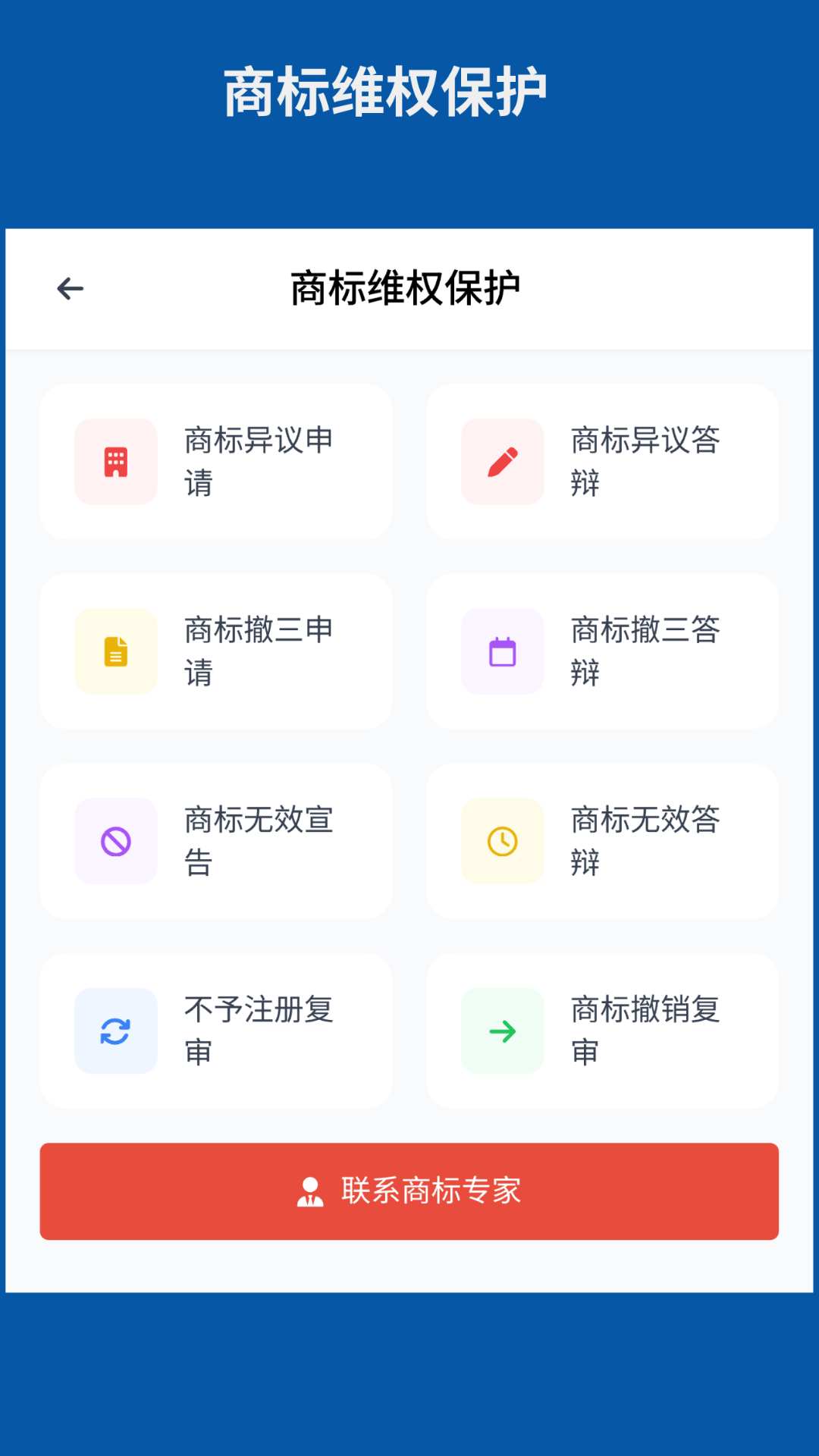Screen dimensions: 819x1456
Task: Click the back arrow to return
Action: click(70, 288)
